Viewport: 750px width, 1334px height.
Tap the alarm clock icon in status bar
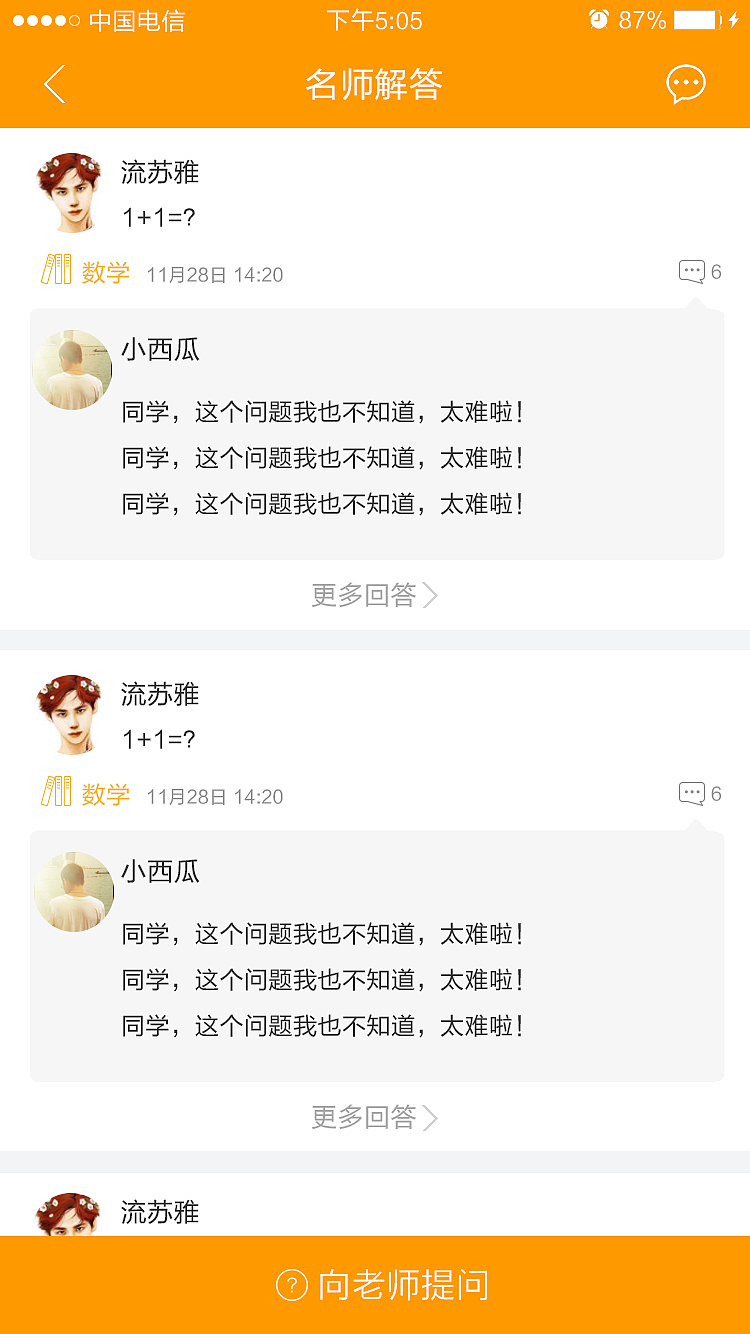(598, 19)
